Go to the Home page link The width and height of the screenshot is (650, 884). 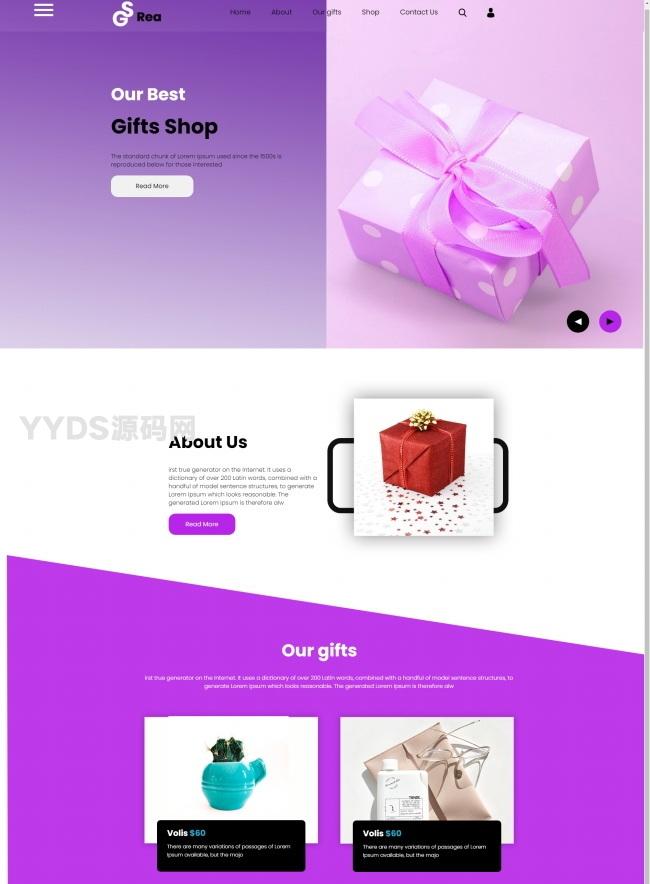240,12
